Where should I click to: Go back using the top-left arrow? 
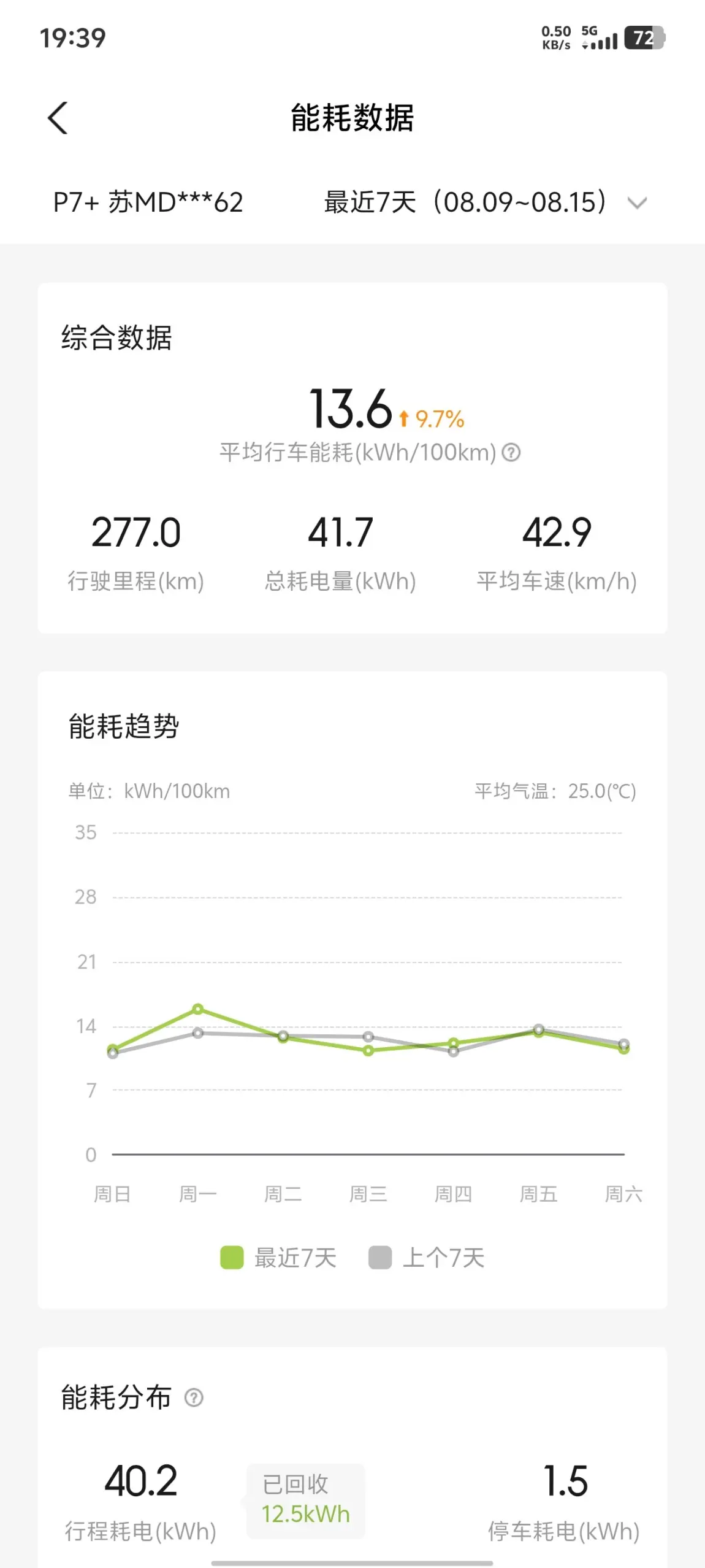click(x=58, y=118)
